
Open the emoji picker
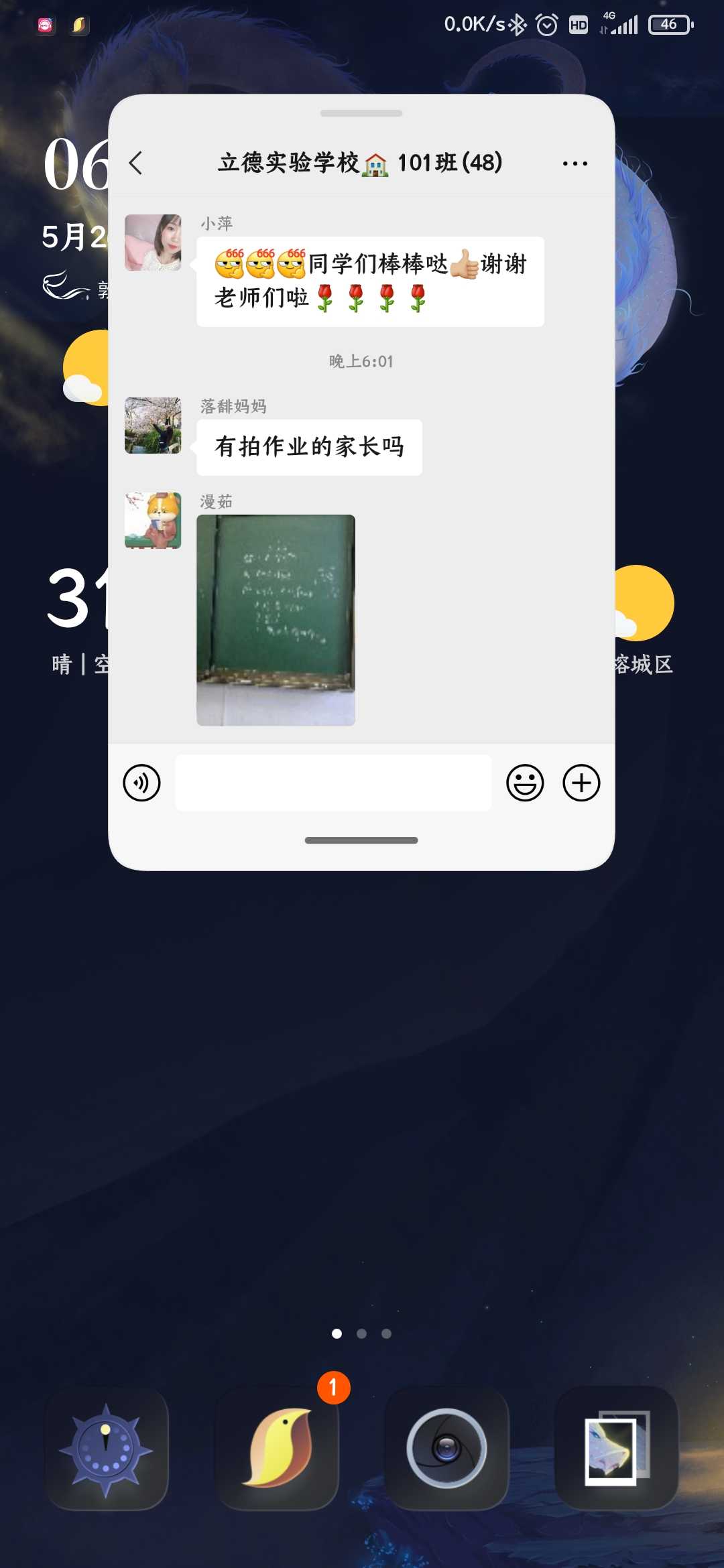coord(525,783)
